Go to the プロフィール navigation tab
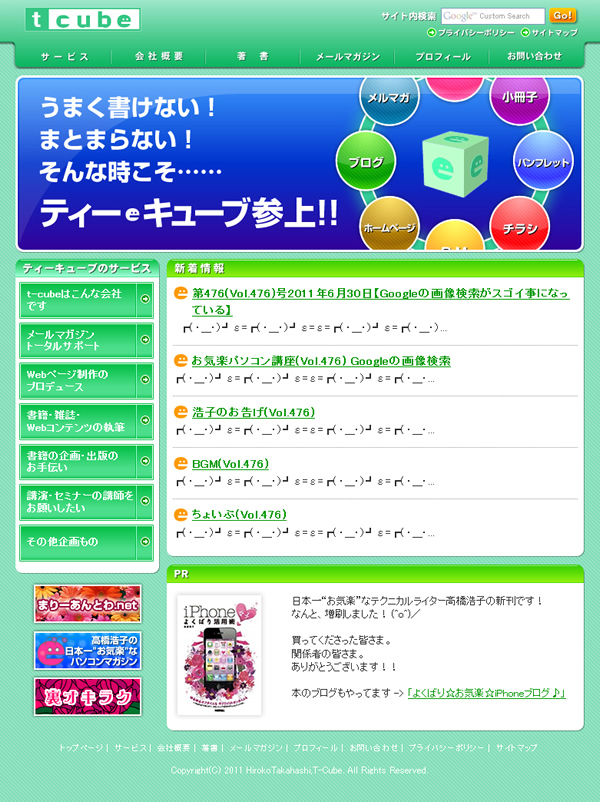This screenshot has width=600, height=802. 442,57
